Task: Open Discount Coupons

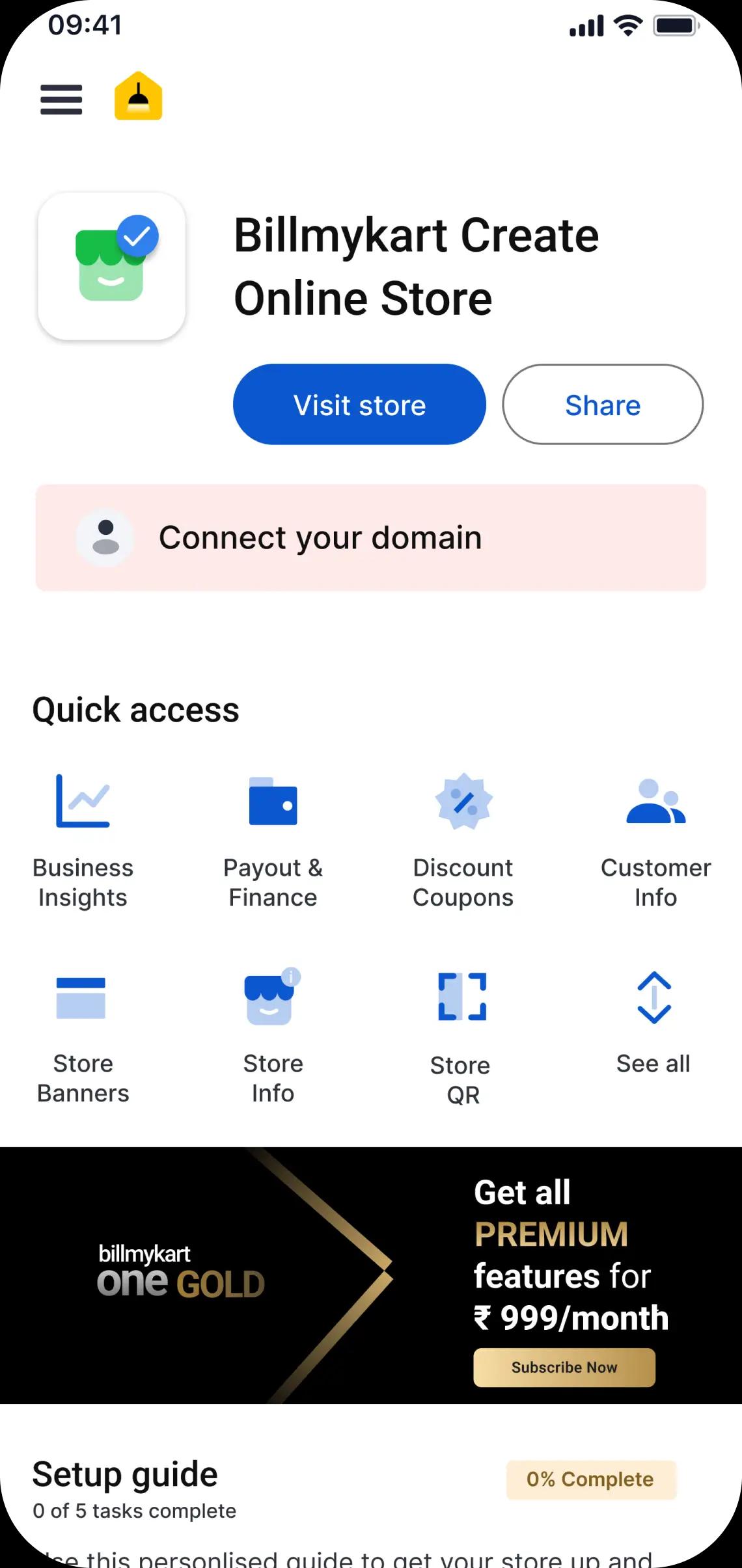Action: coord(463,839)
